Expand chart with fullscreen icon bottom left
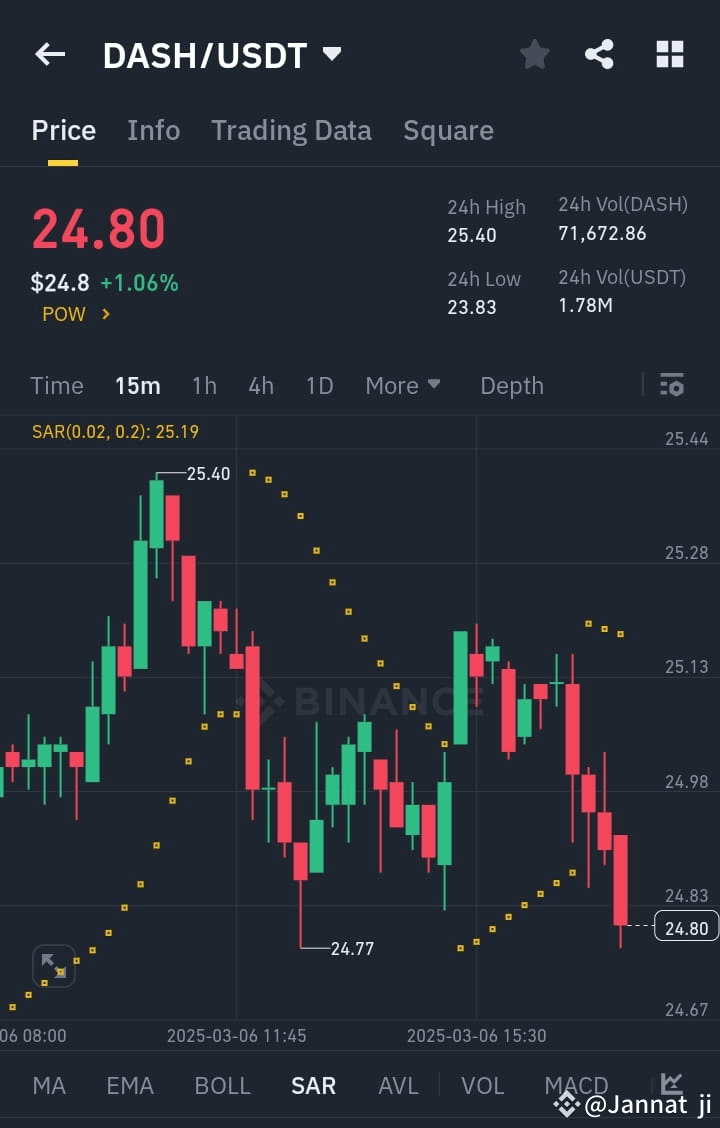 pyautogui.click(x=53, y=966)
